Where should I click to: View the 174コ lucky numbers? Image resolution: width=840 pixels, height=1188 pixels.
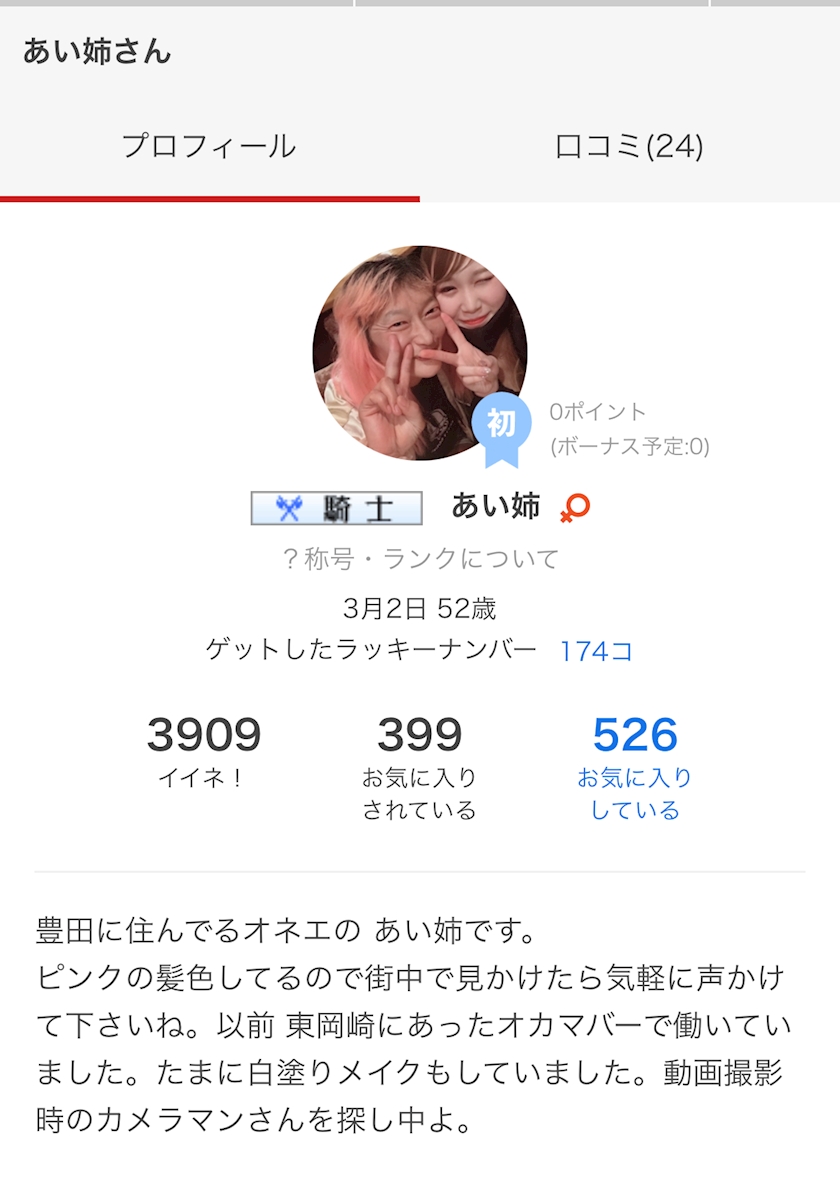(x=596, y=651)
